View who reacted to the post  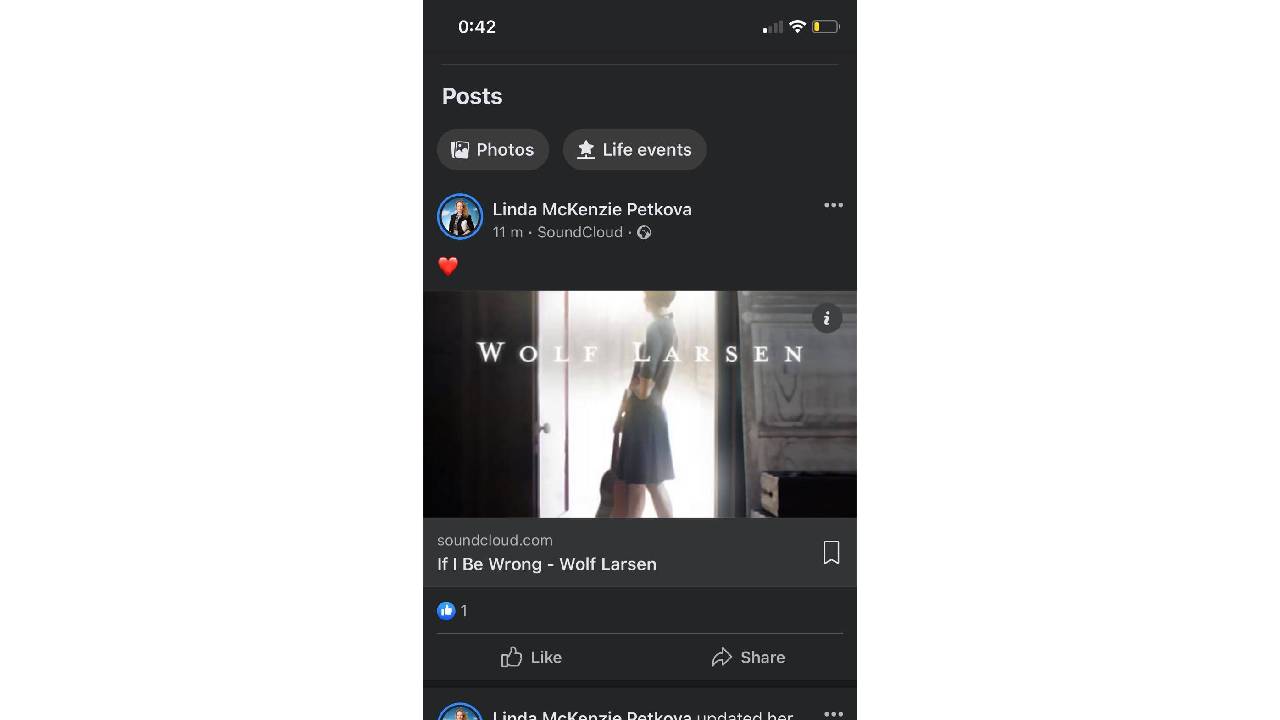(x=452, y=611)
